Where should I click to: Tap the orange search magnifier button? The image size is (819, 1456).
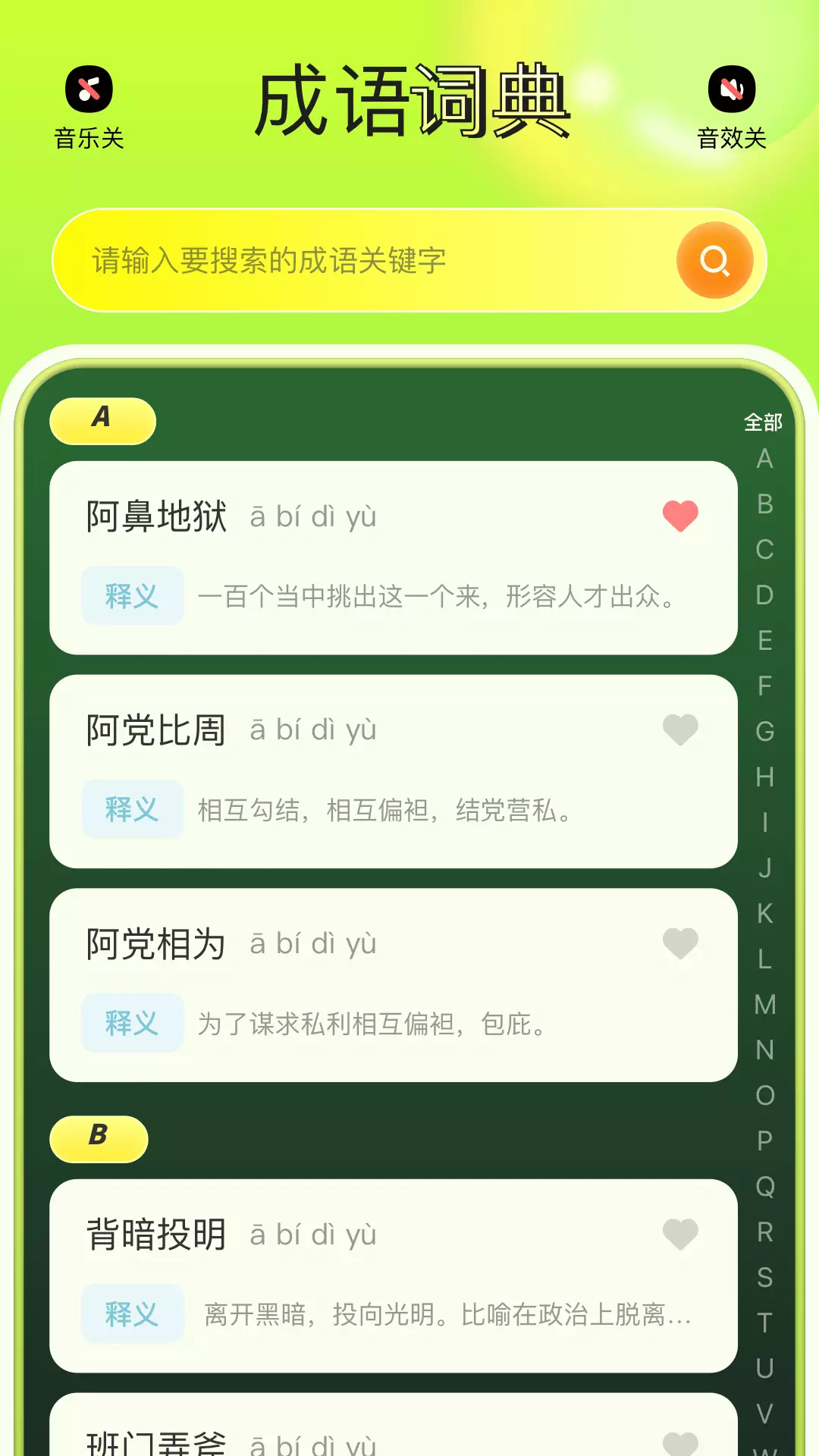click(x=714, y=260)
